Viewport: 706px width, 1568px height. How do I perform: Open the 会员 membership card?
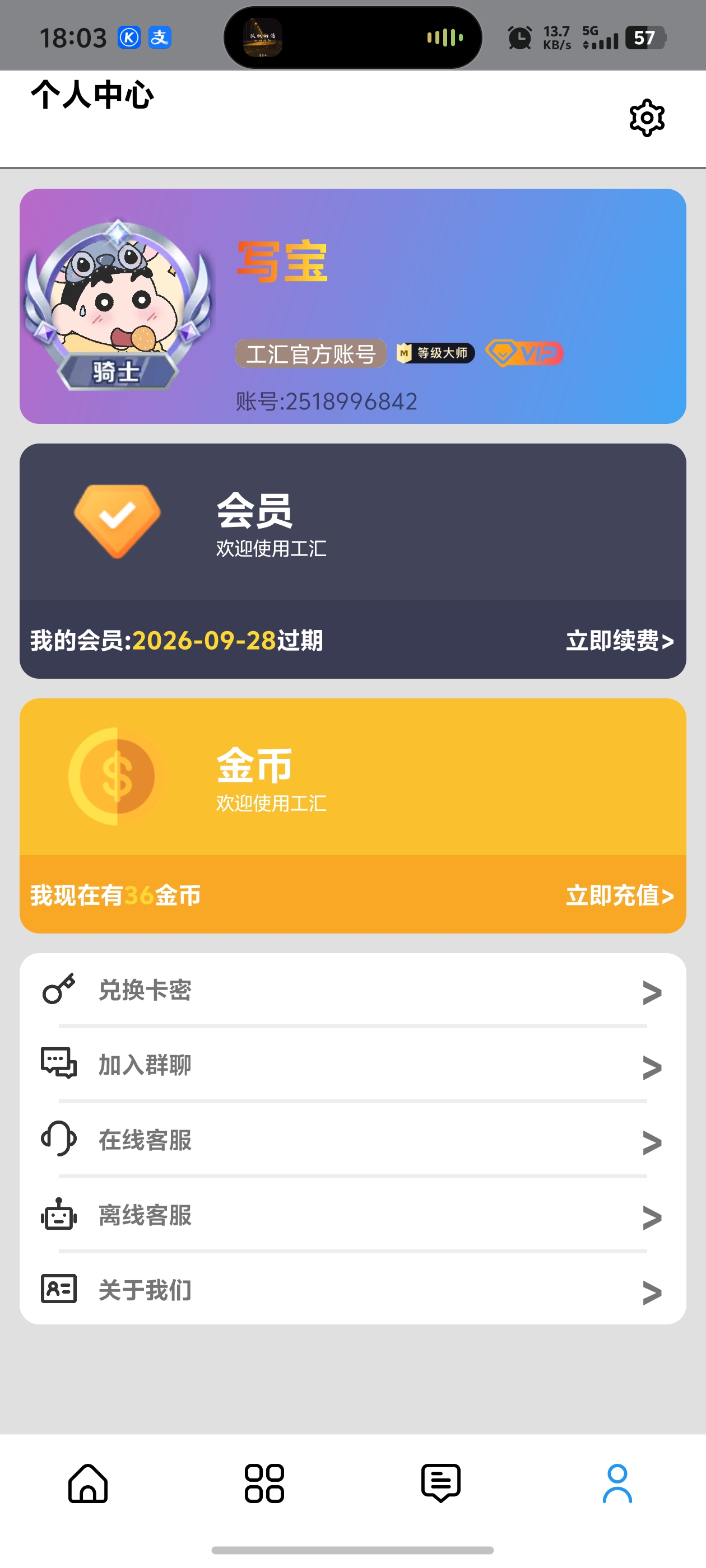click(352, 522)
